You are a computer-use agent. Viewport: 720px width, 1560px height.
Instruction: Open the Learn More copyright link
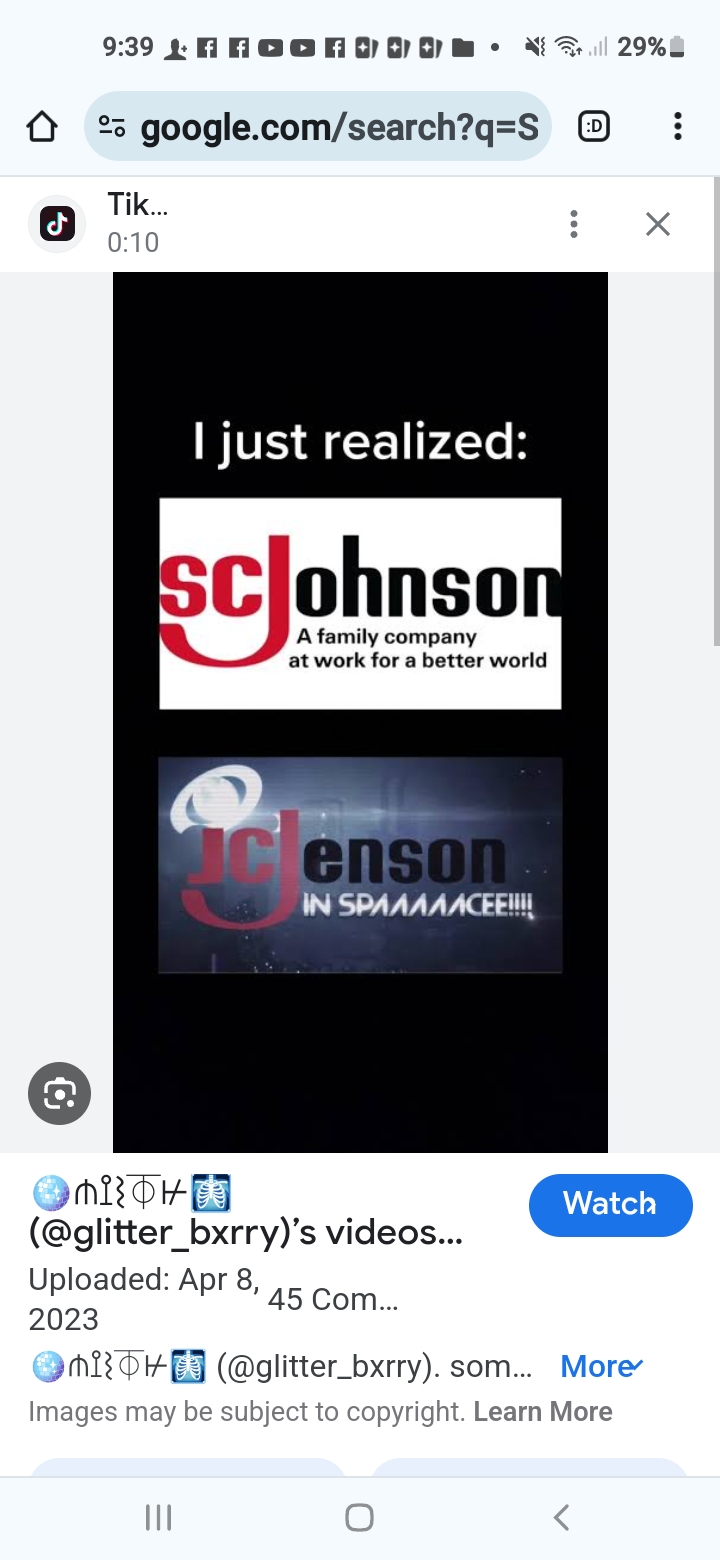[x=543, y=1412]
